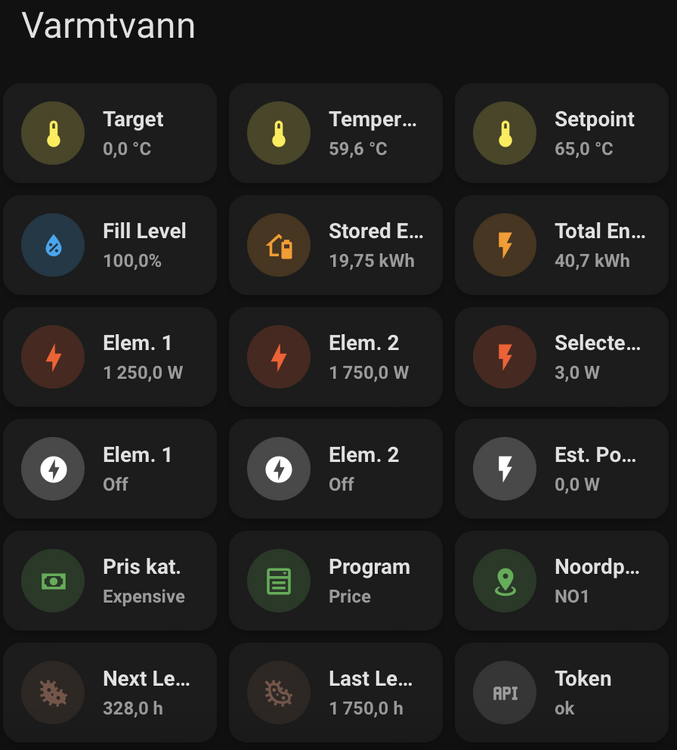The image size is (677, 750).
Task: Open the Elem. 1 tile showing 1 250,0 W
Action: coord(110,357)
